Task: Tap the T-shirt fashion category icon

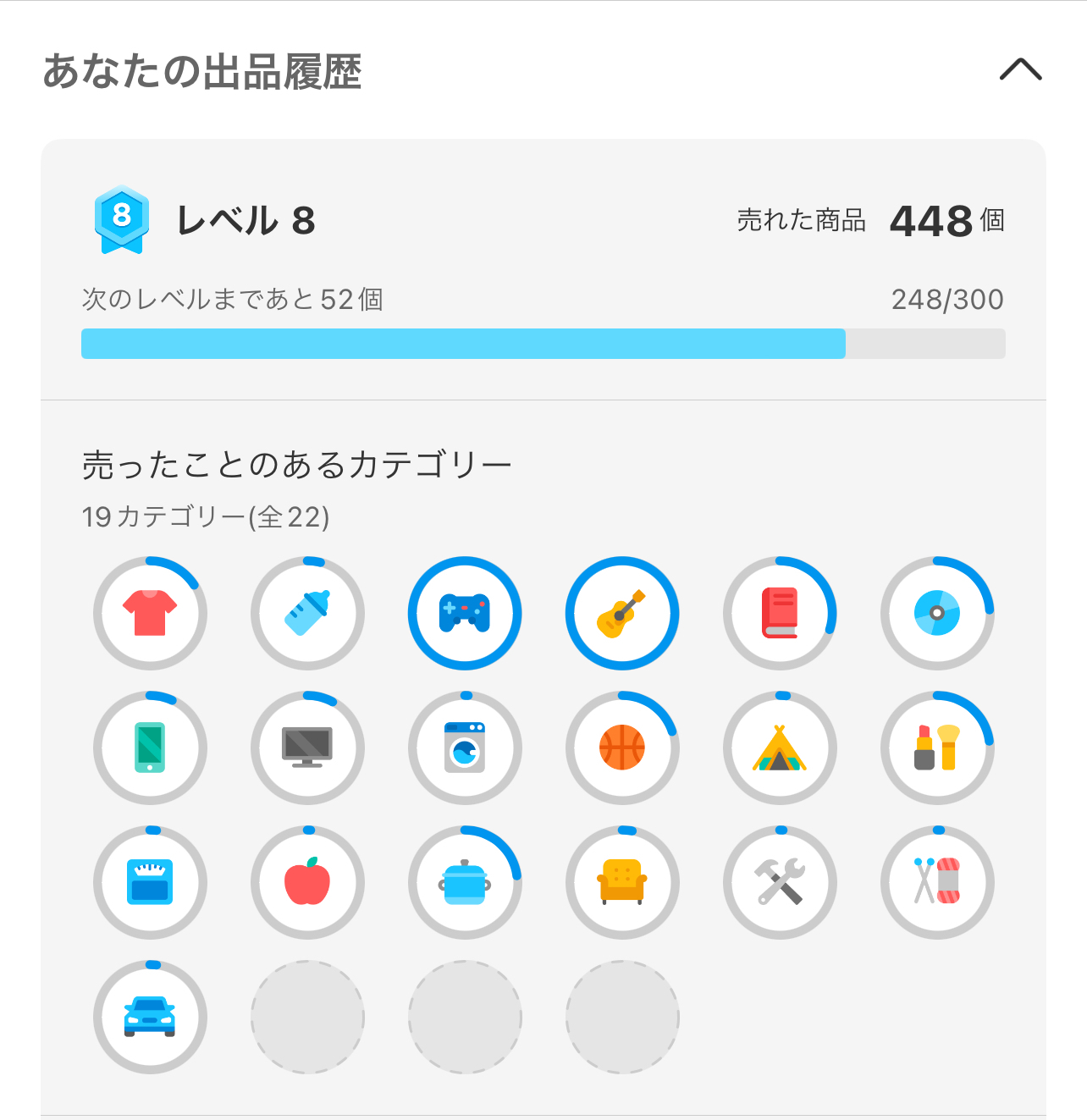Action: (150, 613)
